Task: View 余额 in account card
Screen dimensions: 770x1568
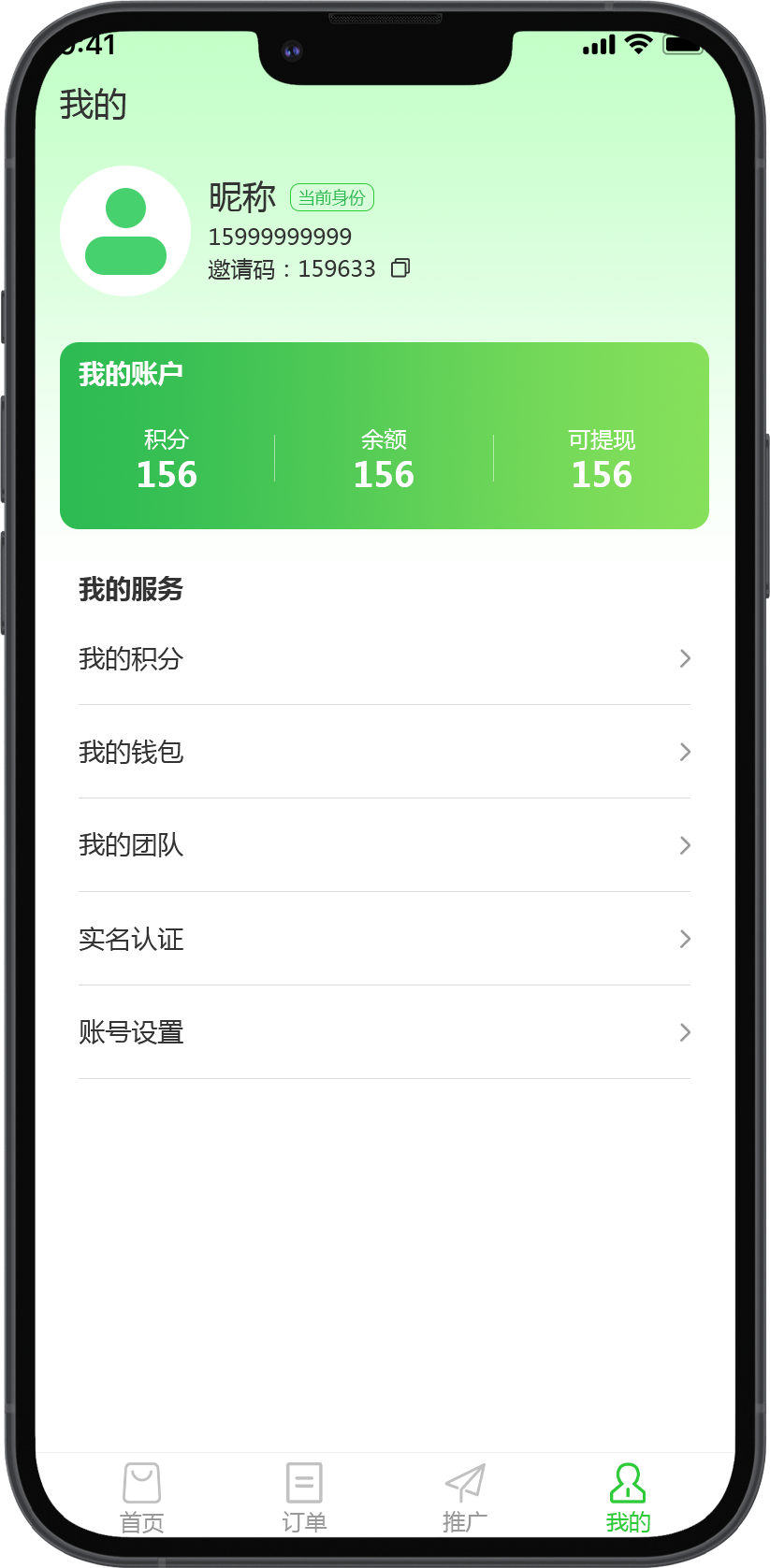Action: 384,459
